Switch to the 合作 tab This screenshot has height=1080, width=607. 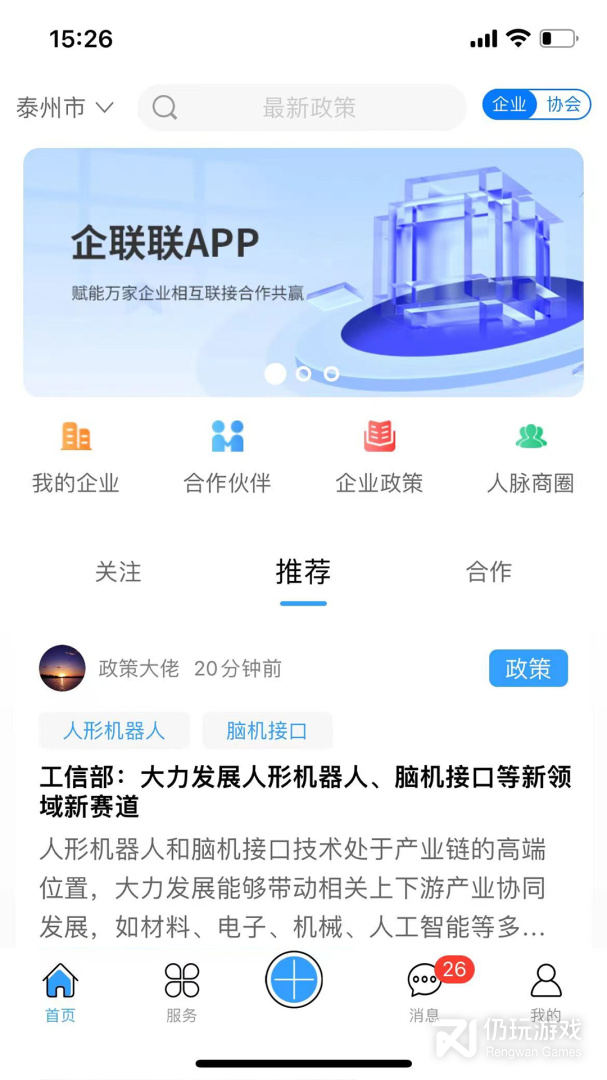pyautogui.click(x=489, y=572)
